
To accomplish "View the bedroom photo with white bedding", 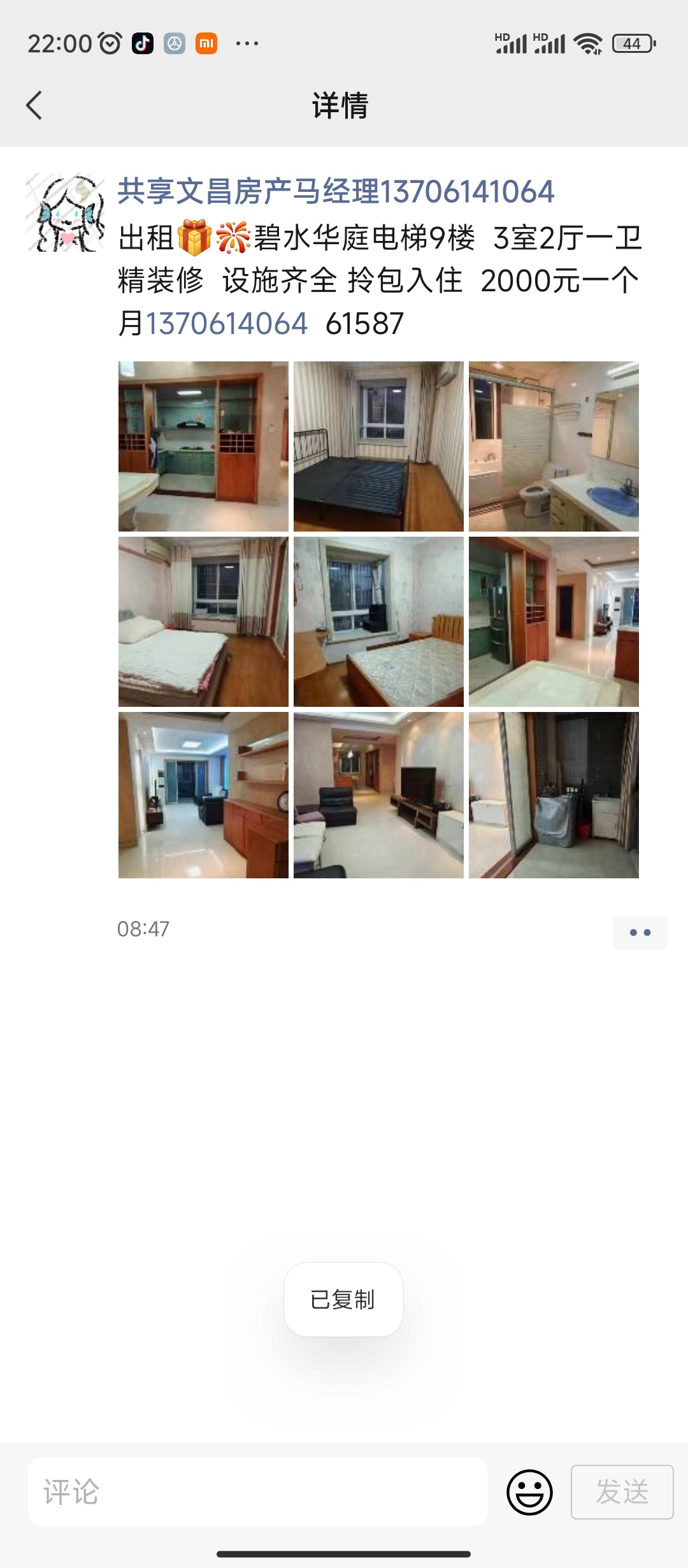I will pyautogui.click(x=203, y=621).
